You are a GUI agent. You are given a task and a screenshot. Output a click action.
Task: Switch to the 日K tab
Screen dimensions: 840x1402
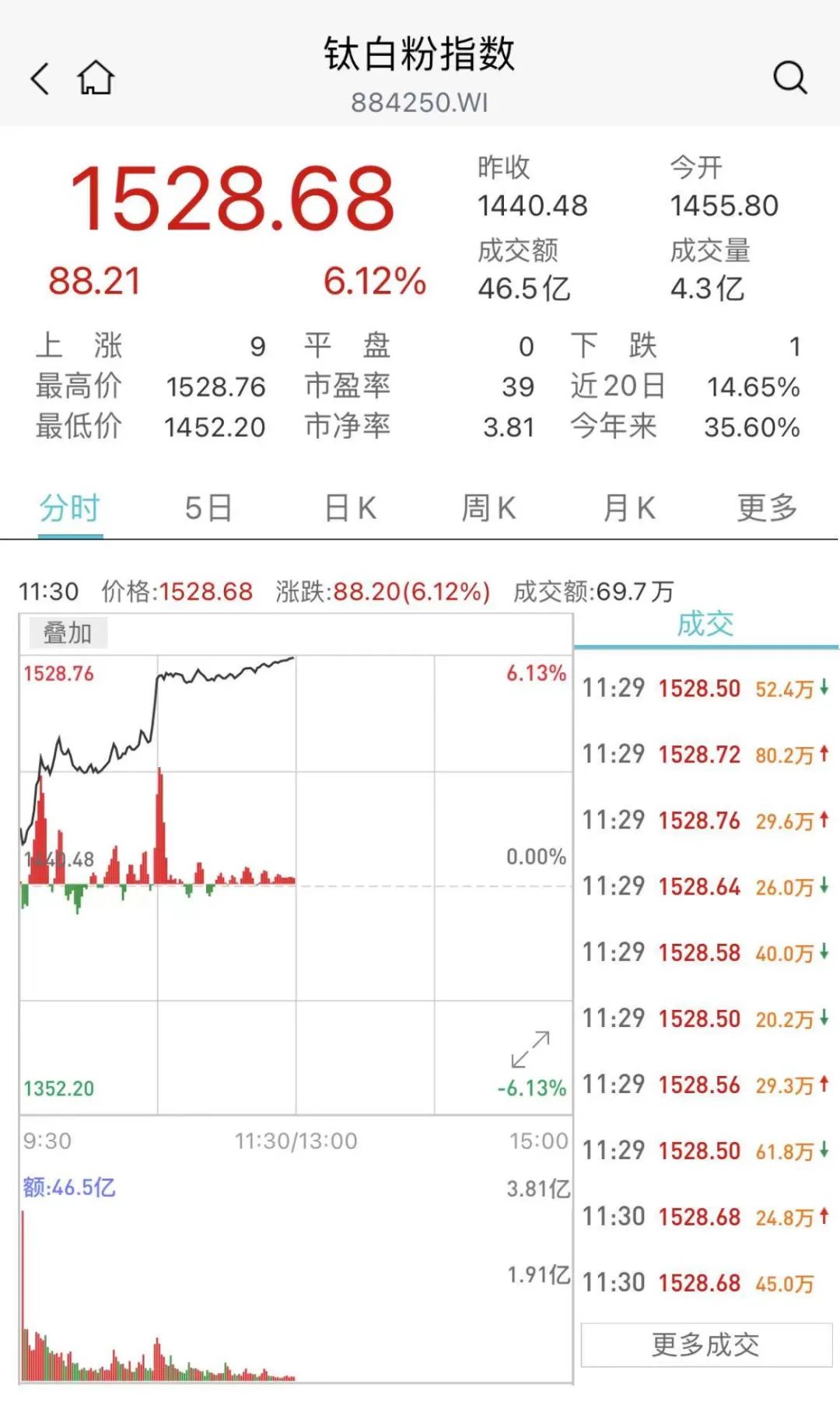coord(350,508)
